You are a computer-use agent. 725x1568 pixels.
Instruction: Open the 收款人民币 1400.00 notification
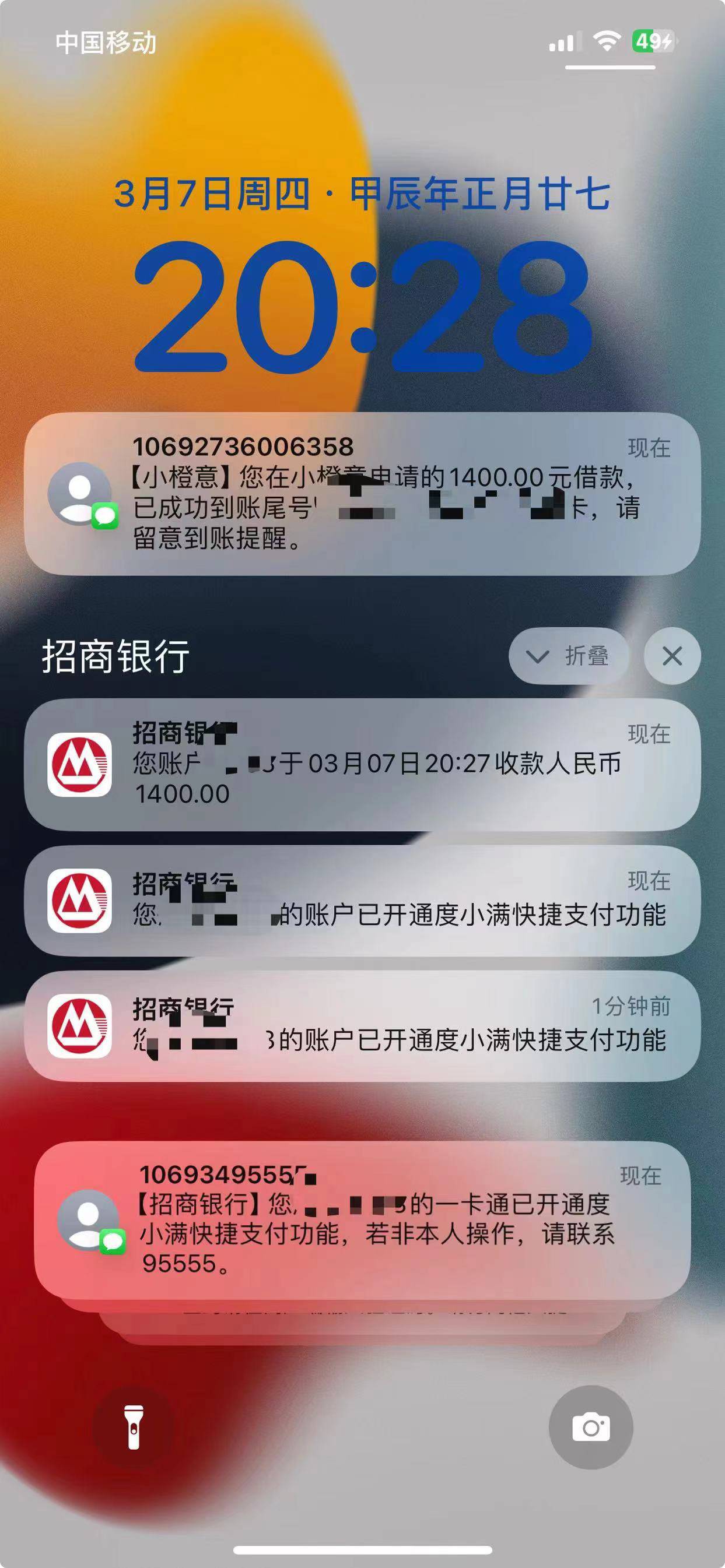[x=362, y=765]
